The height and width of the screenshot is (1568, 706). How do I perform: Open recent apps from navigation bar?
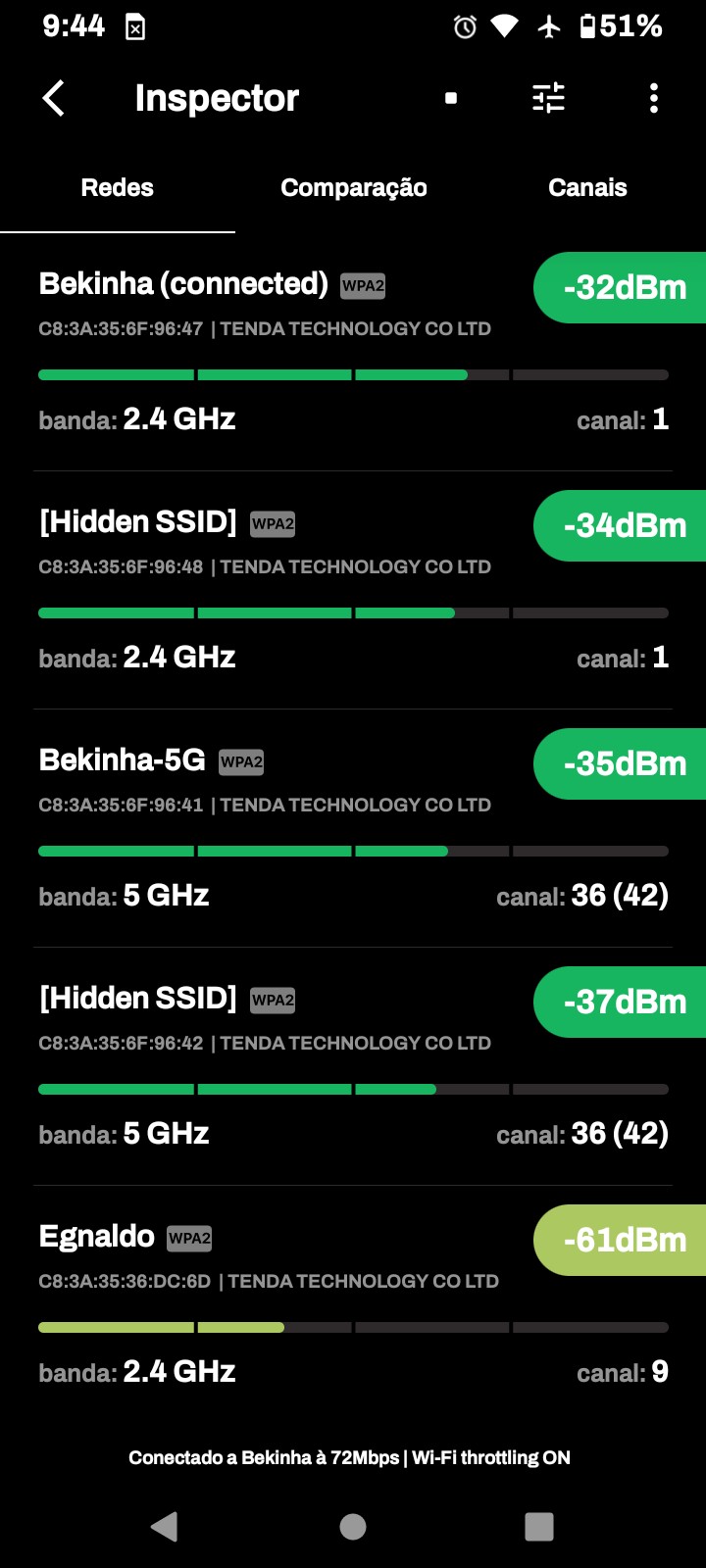tap(539, 1526)
